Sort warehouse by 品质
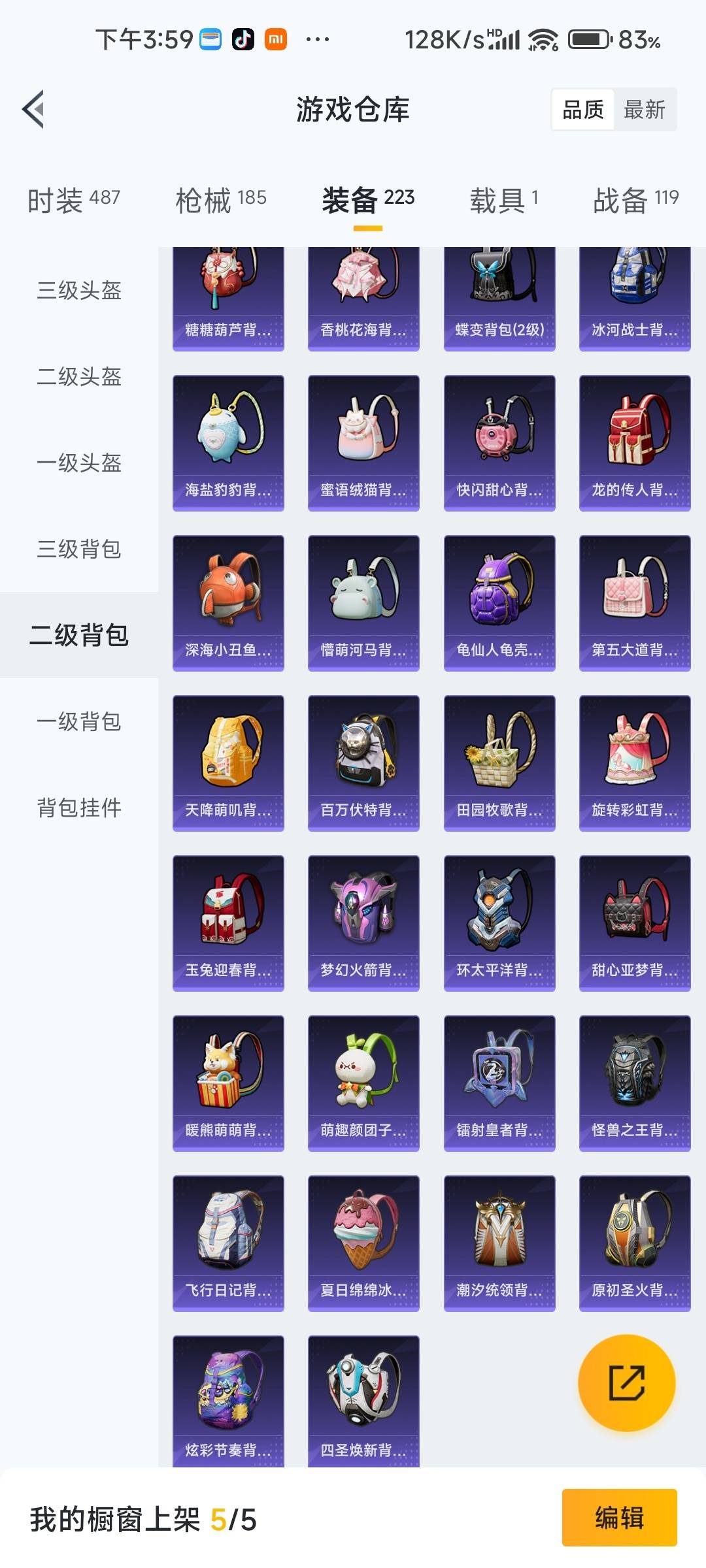The width and height of the screenshot is (706, 1568). click(583, 110)
